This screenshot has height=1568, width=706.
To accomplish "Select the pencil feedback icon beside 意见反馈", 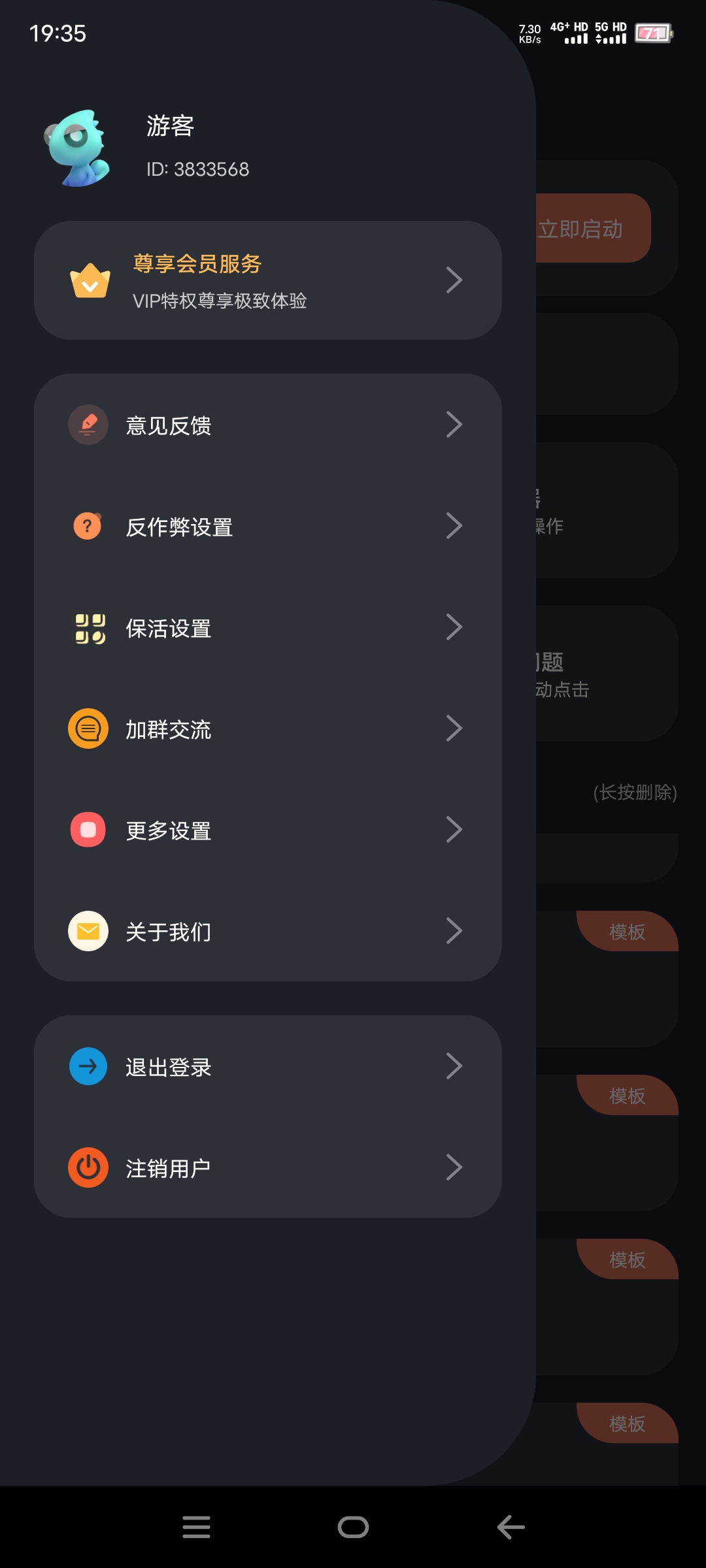I will pyautogui.click(x=88, y=425).
